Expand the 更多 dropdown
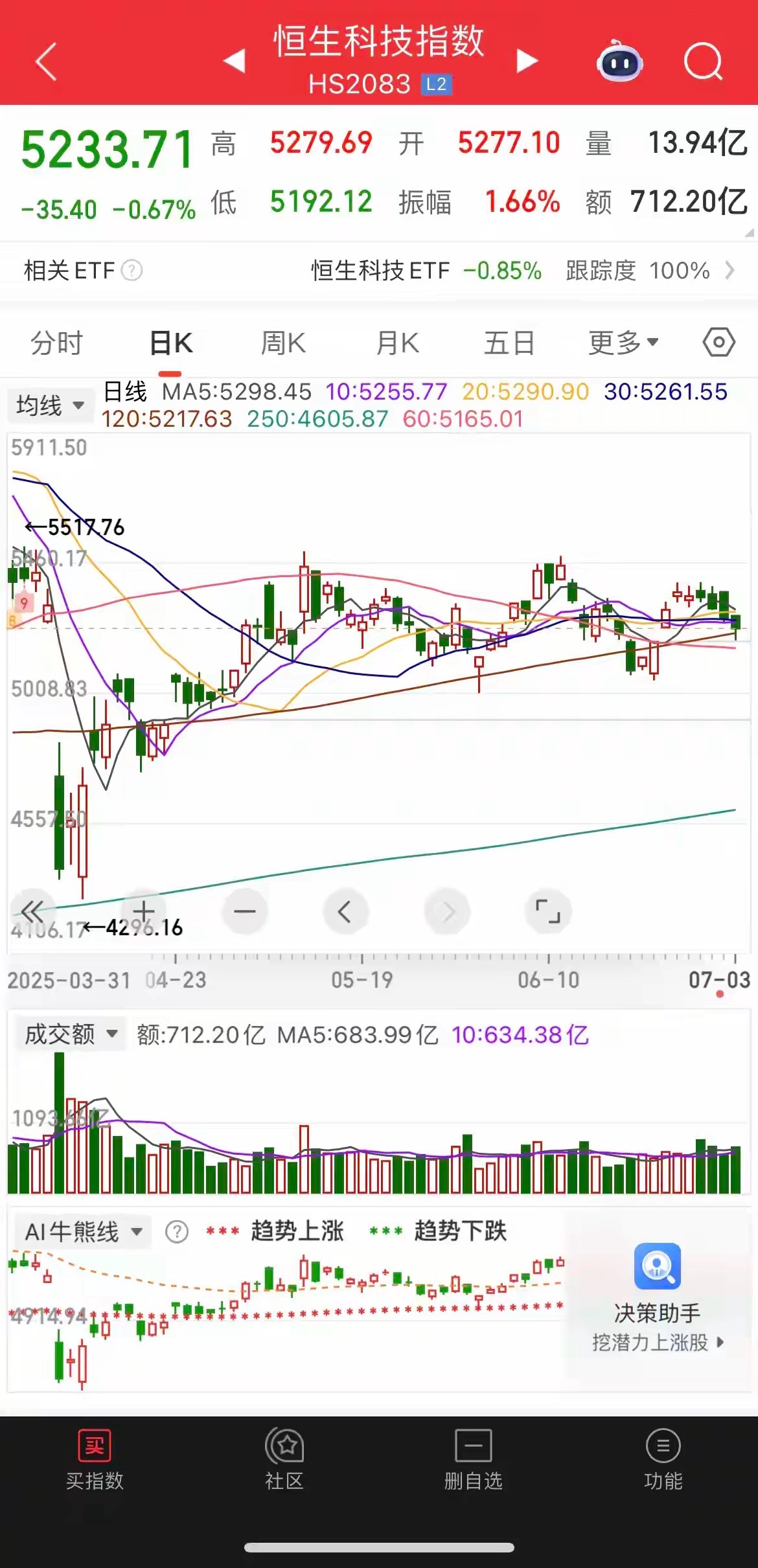758x1568 pixels. click(623, 343)
